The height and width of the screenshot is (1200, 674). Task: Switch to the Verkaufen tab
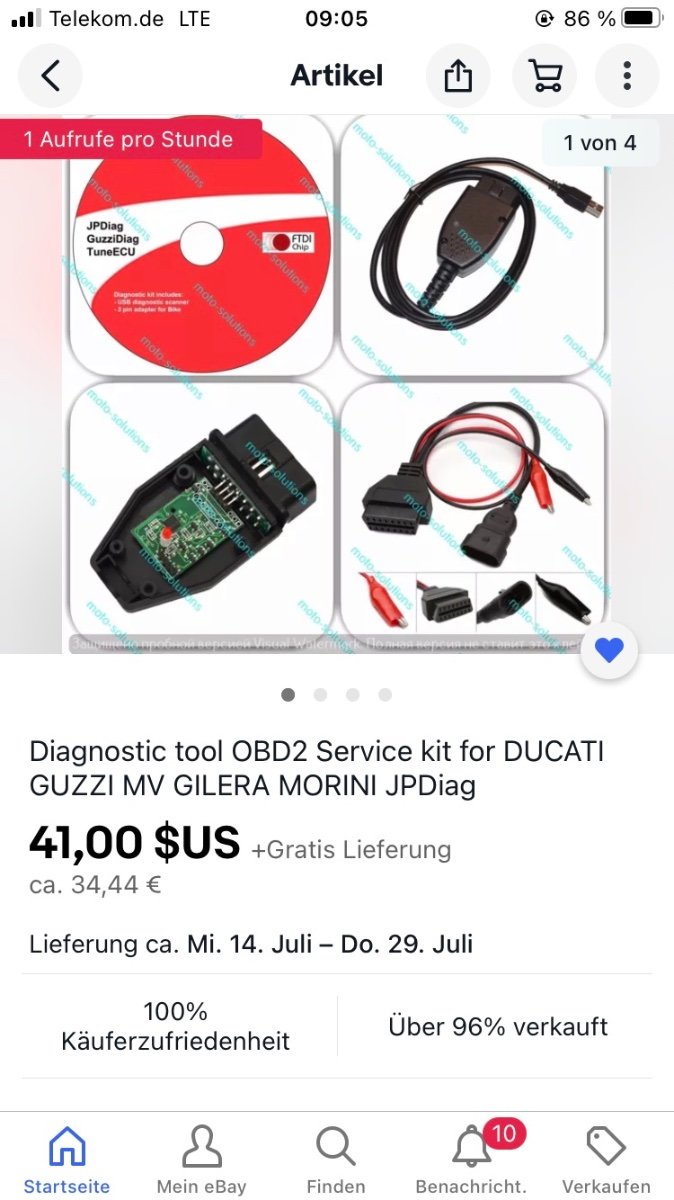pos(606,1158)
